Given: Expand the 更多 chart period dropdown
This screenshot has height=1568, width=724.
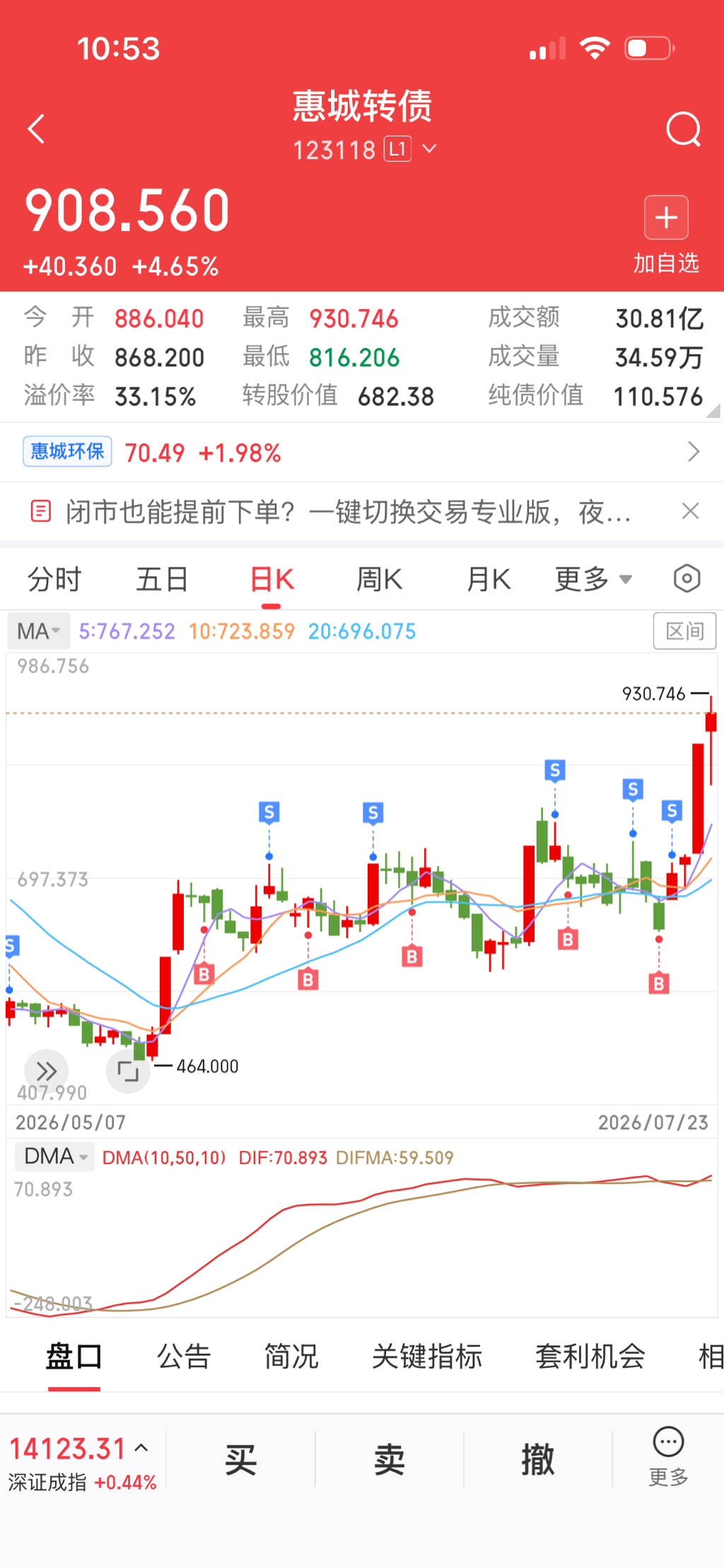Looking at the screenshot, I should click(x=592, y=579).
